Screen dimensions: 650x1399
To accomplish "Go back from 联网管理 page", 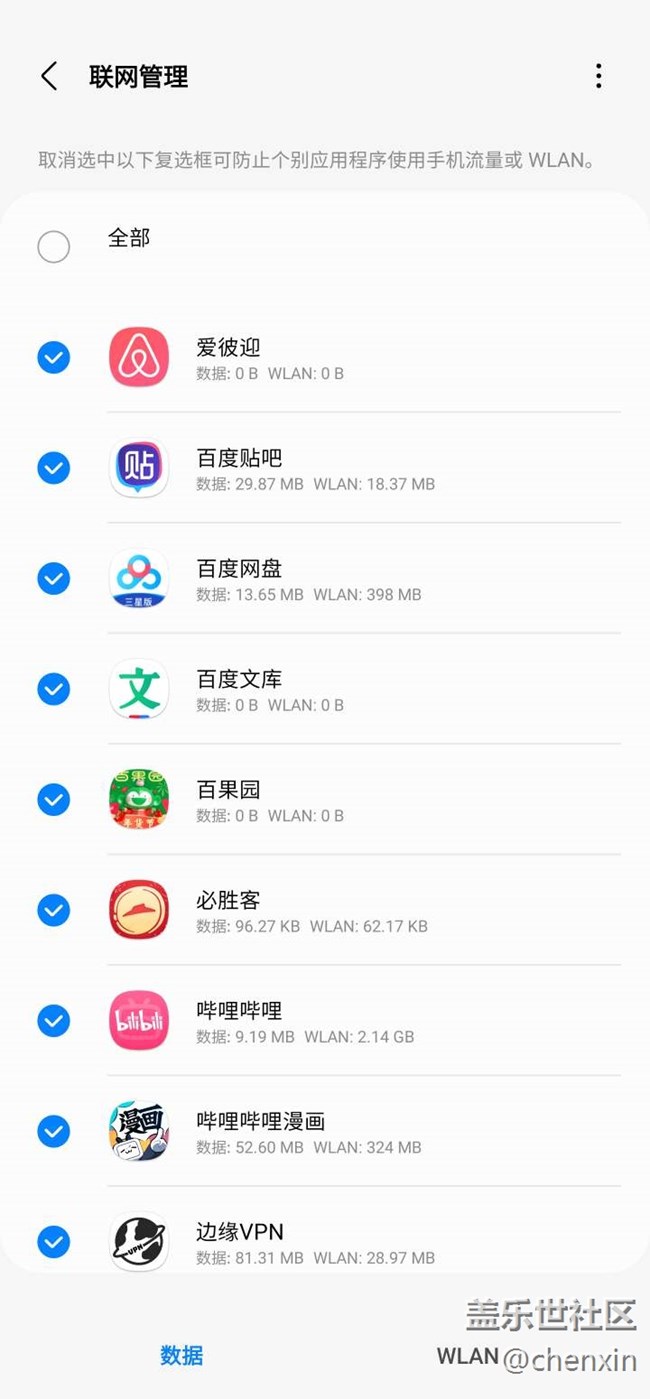I will [48, 76].
